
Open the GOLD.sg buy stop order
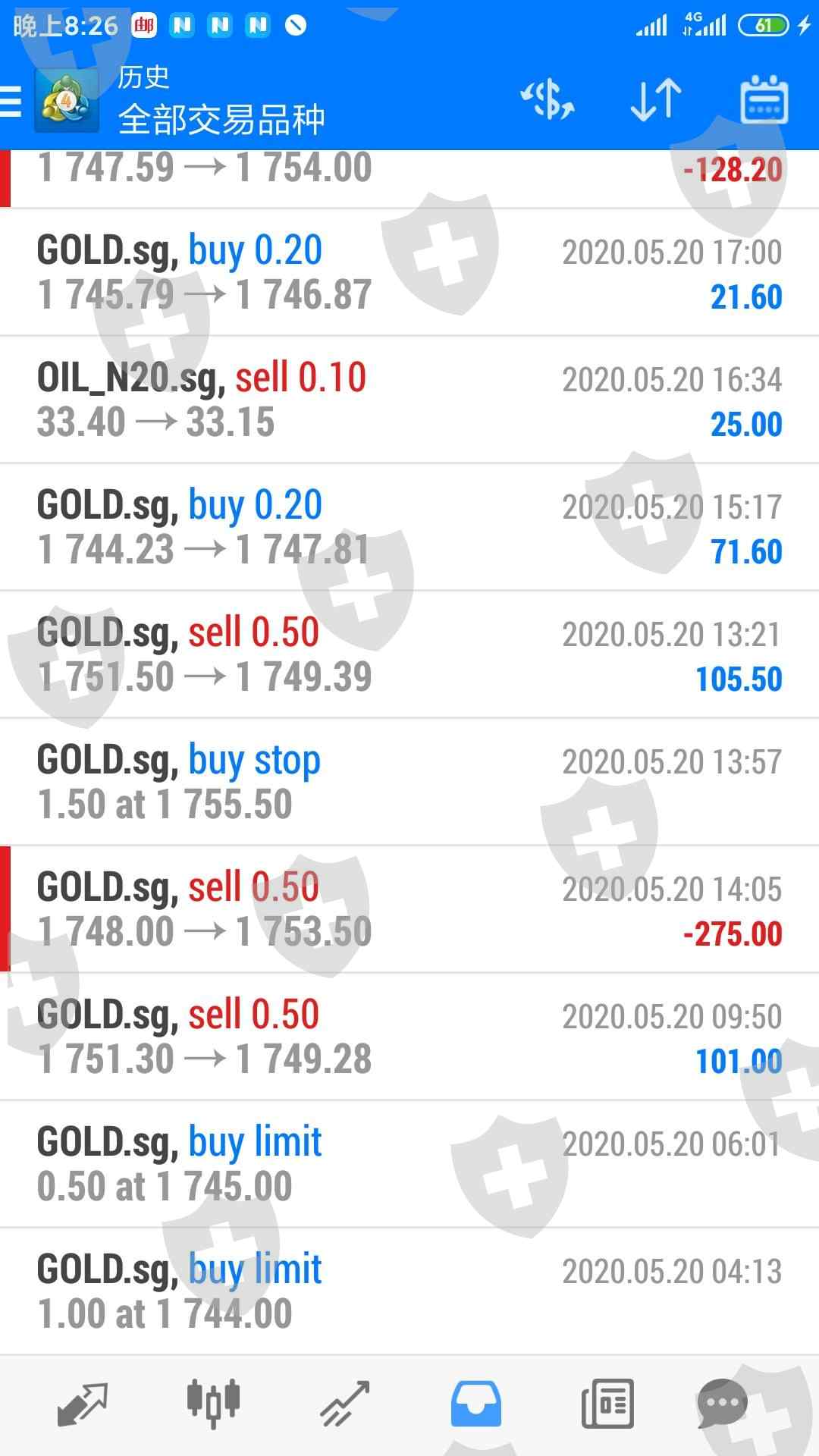pos(409,782)
